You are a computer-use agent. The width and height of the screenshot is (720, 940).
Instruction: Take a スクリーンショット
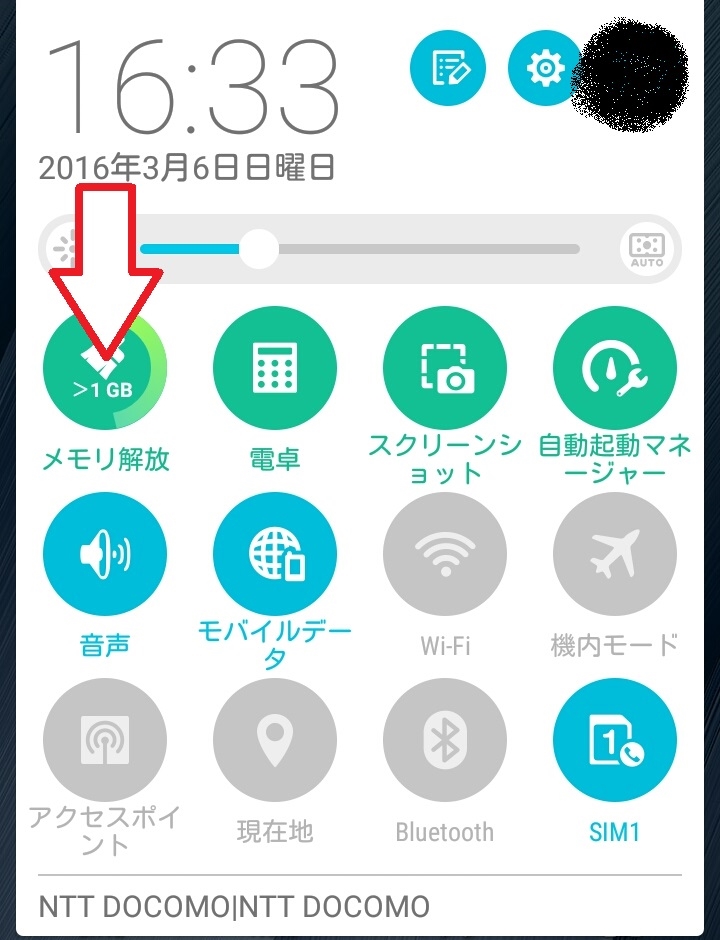pos(445,366)
